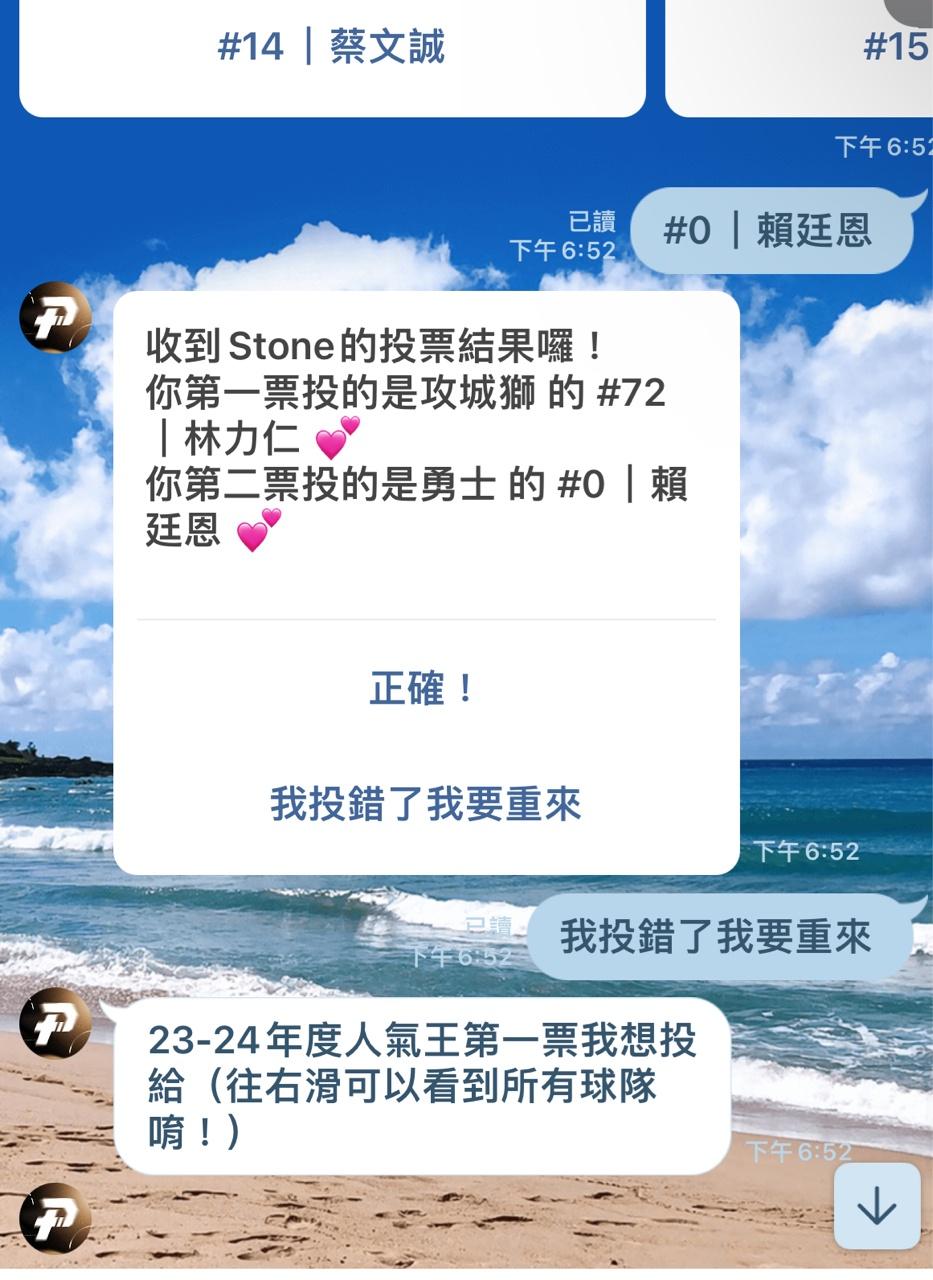Jump to latest messages with down arrow
The height and width of the screenshot is (1280, 933).
[877, 1206]
